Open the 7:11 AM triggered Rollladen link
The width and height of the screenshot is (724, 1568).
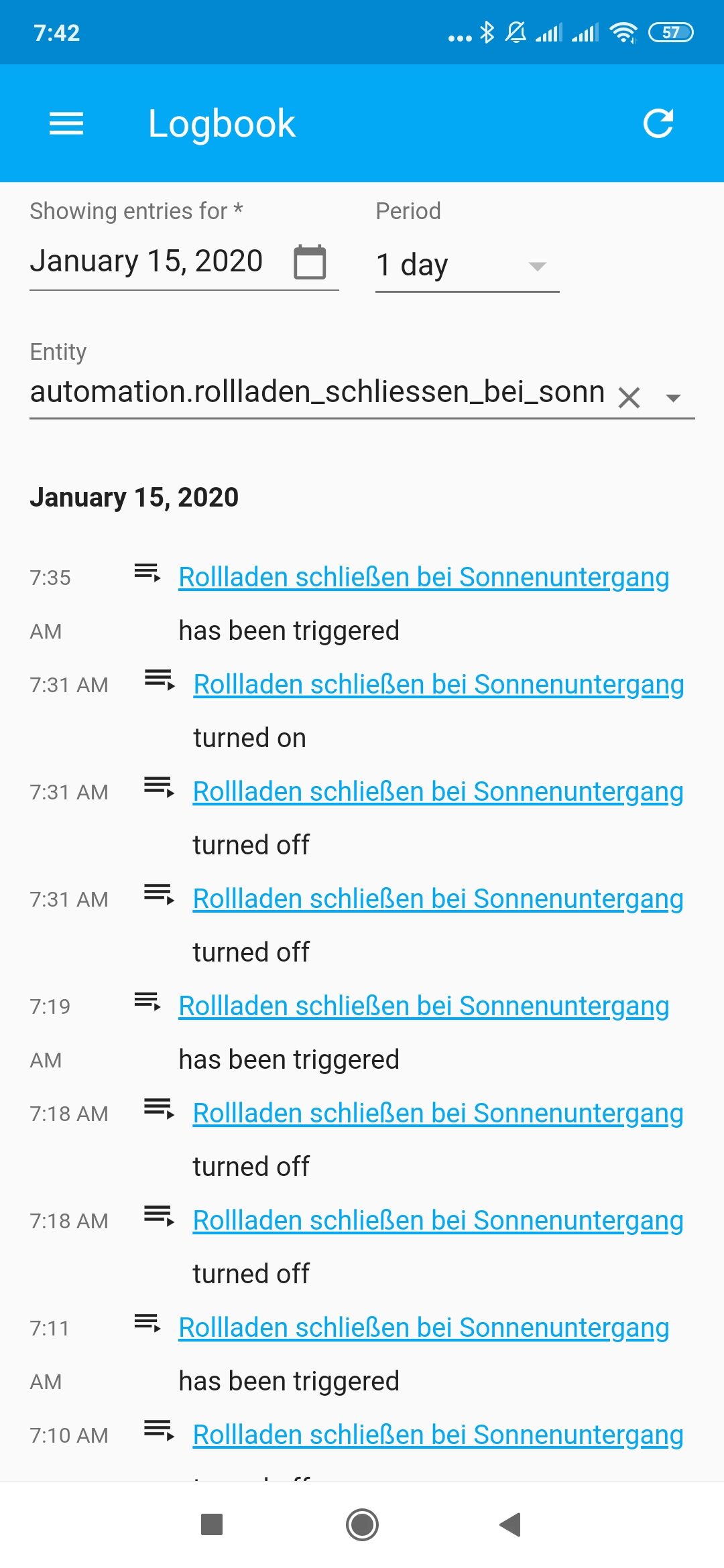424,1327
